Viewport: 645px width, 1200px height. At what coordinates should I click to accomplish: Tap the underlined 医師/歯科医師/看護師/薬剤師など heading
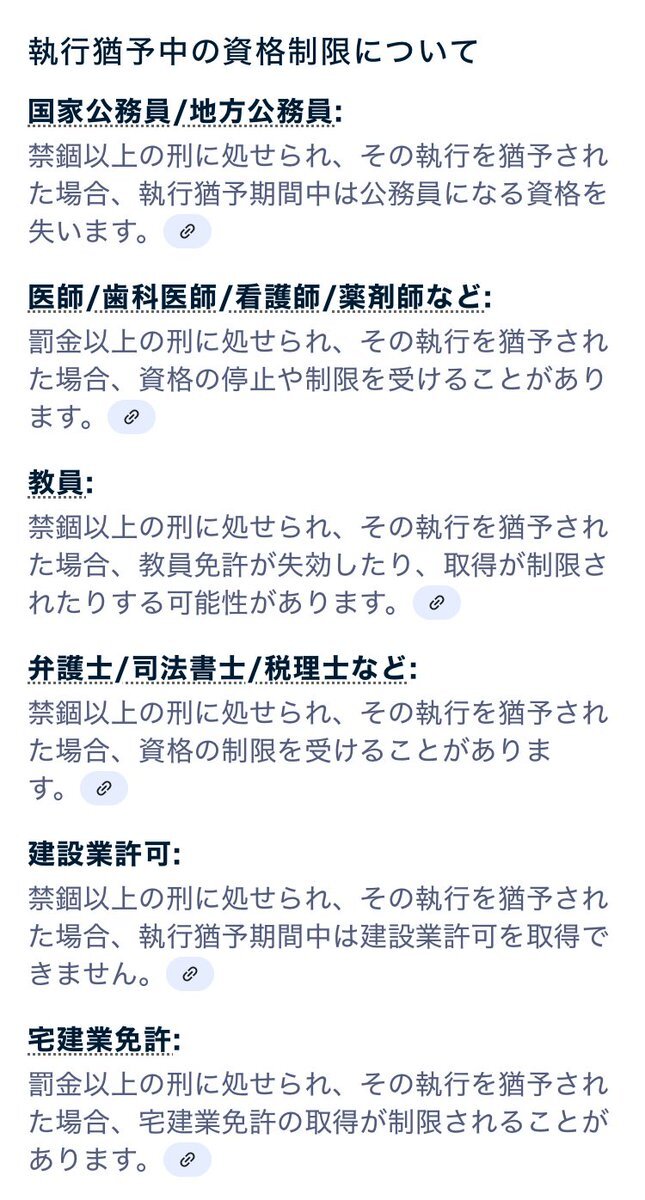260,298
